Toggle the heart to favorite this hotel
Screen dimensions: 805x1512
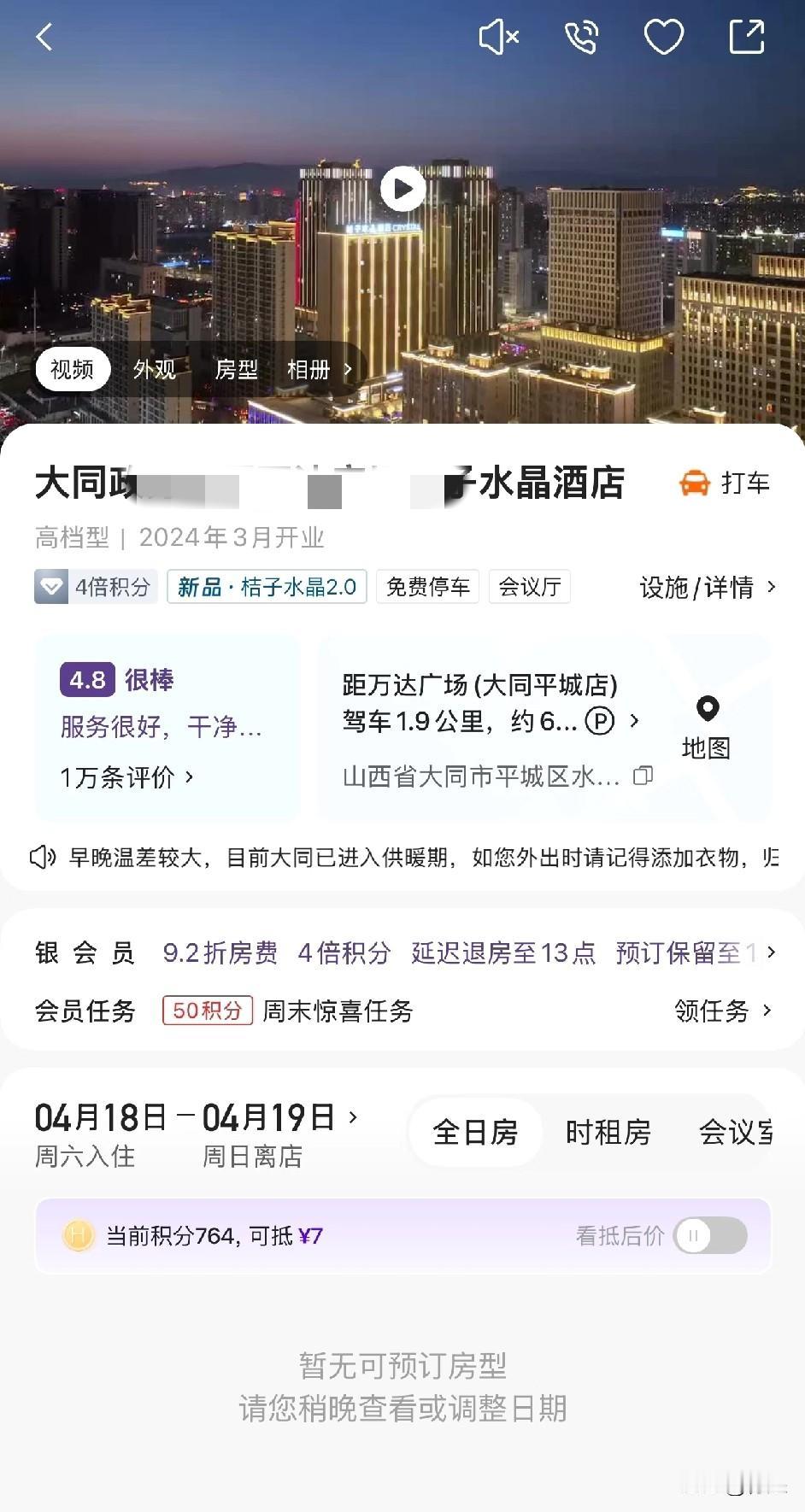point(664,37)
